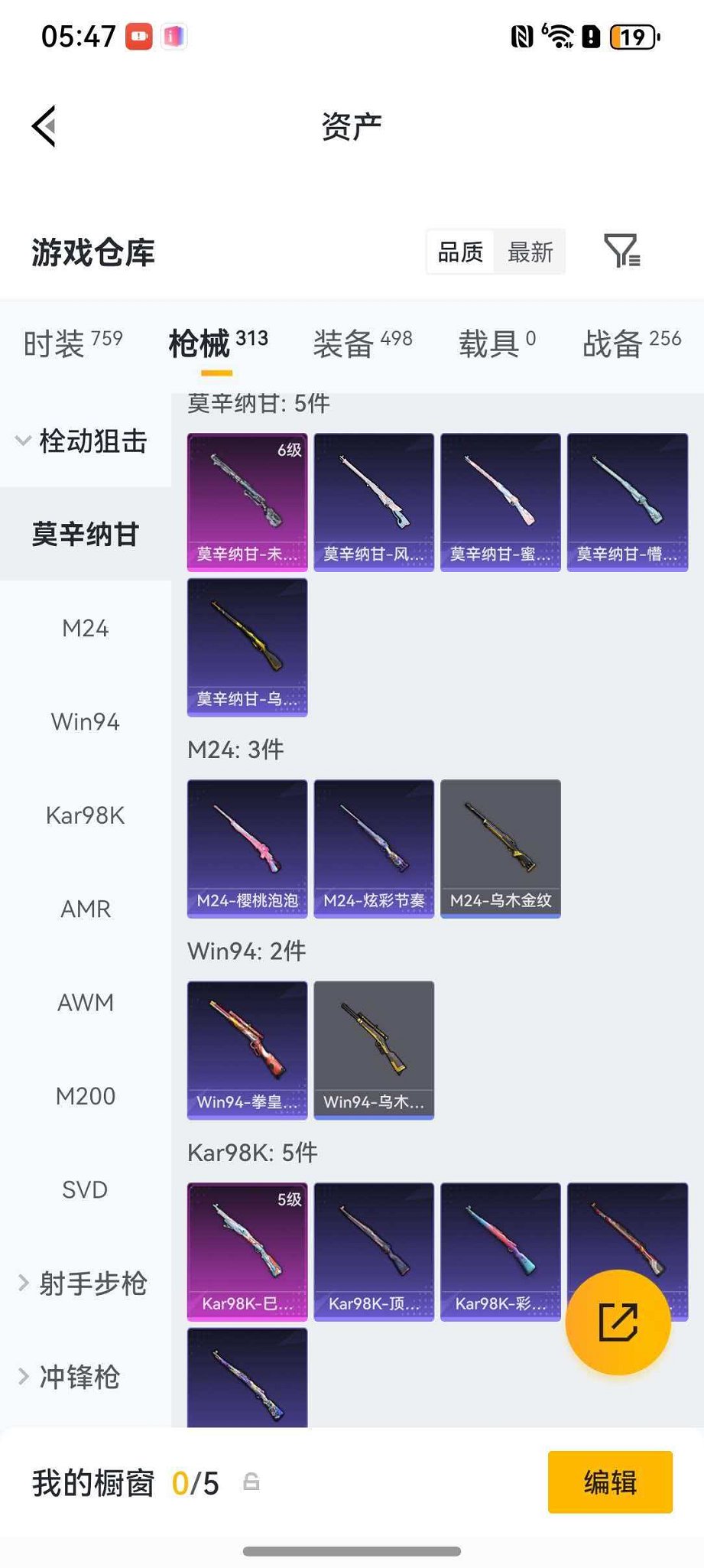Tap the YouTube icon in the status bar
This screenshot has height=1568, width=704.
coord(140,35)
